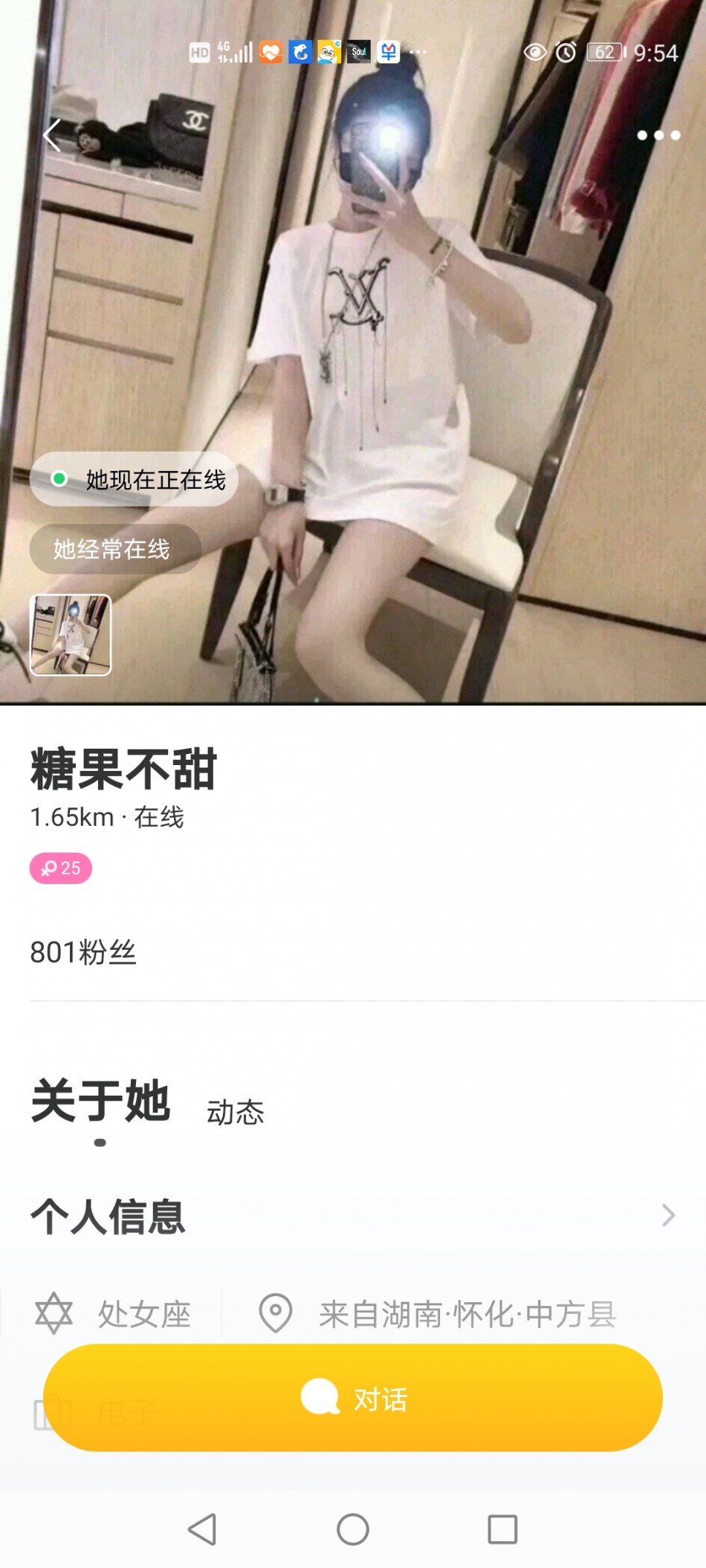
Task: Tap the system home button
Action: coord(353,1529)
